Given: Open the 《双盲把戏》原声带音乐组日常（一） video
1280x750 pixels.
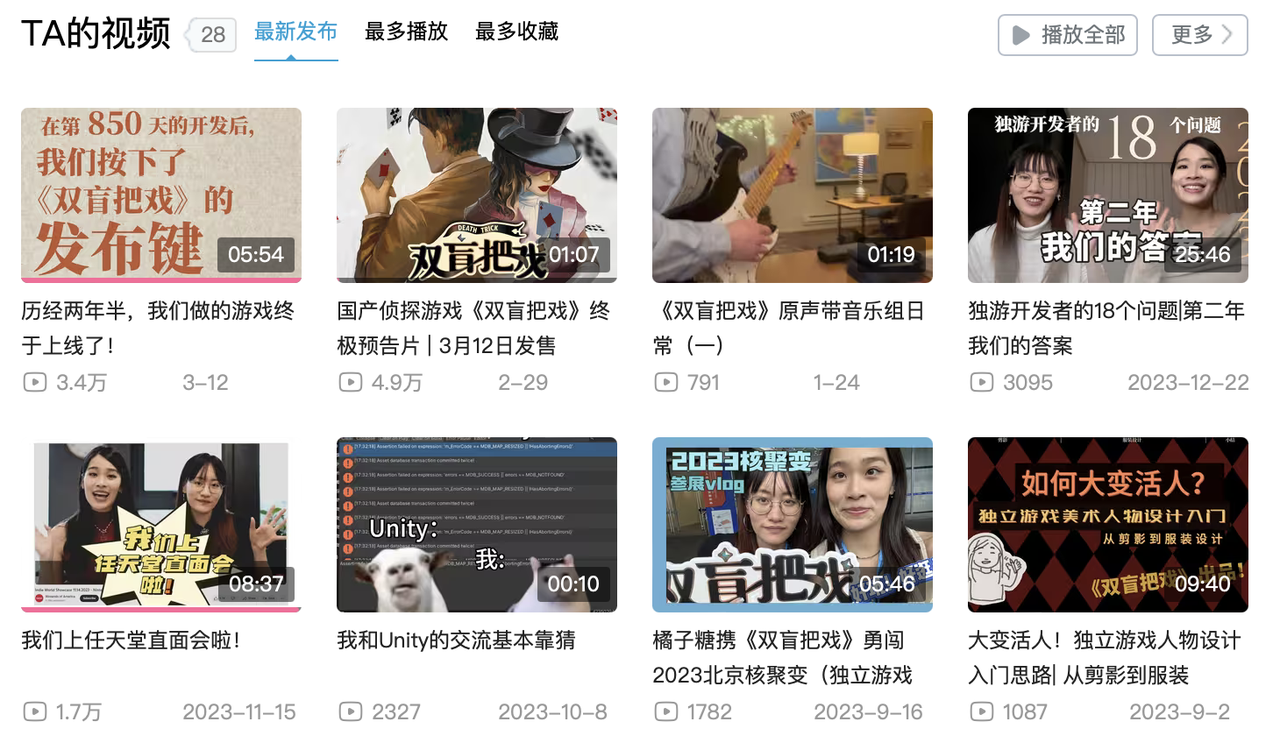Looking at the screenshot, I should click(x=792, y=195).
